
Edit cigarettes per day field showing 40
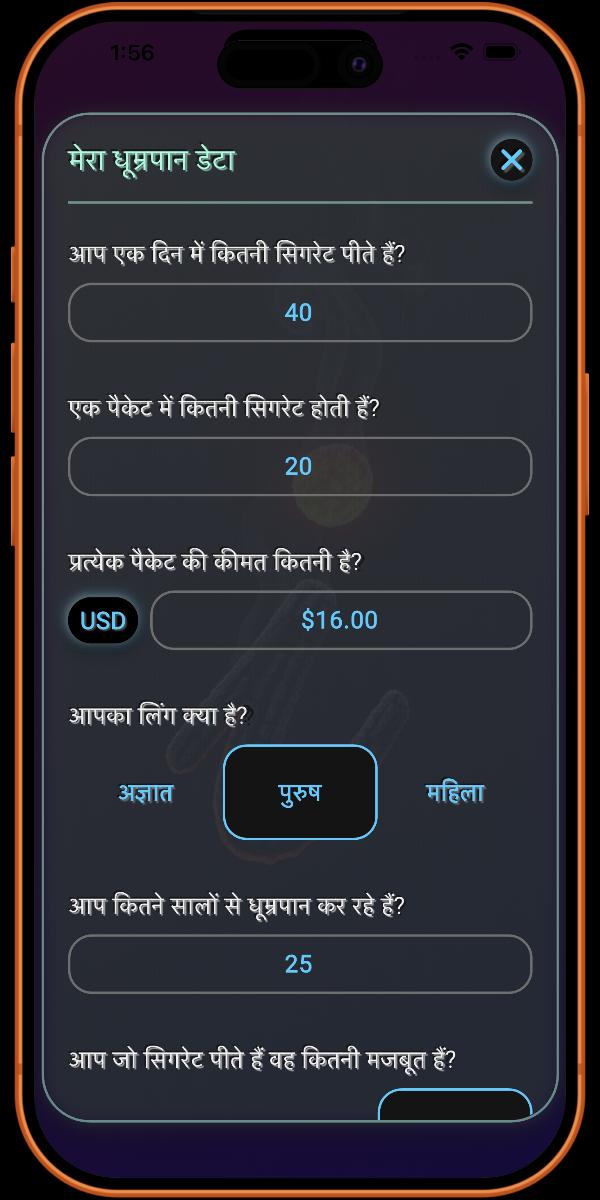click(x=299, y=313)
